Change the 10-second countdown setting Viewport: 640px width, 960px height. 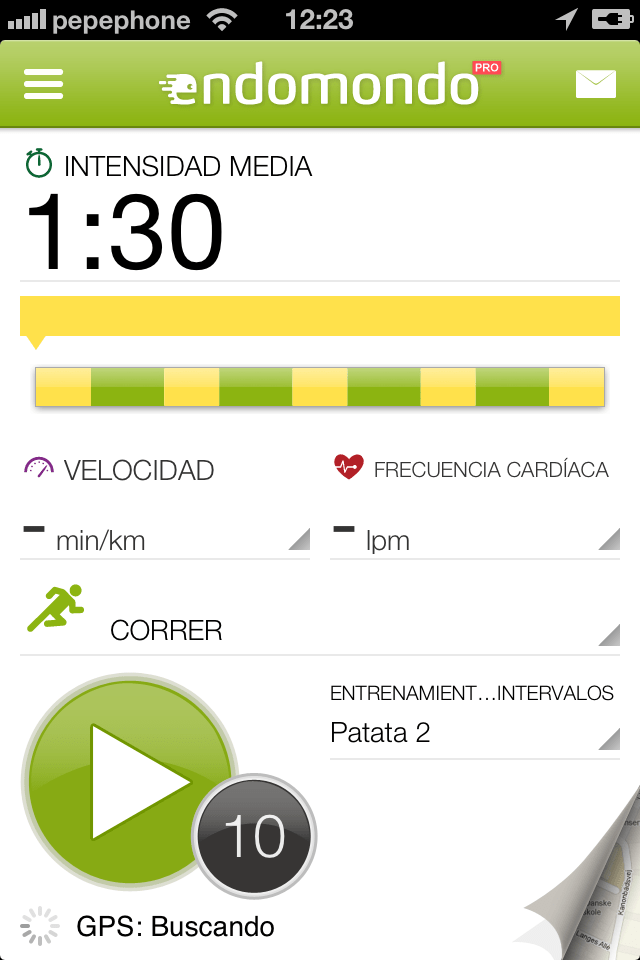[x=254, y=836]
